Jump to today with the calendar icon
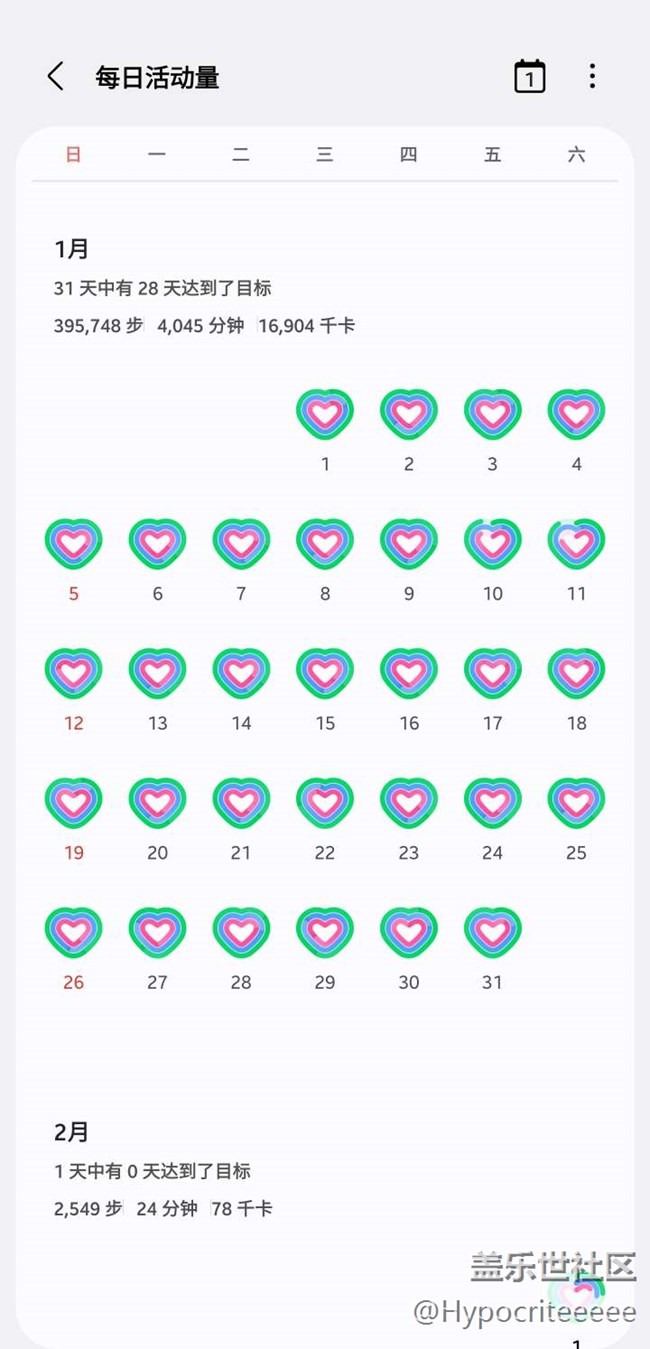Image resolution: width=650 pixels, height=1349 pixels. click(529, 77)
